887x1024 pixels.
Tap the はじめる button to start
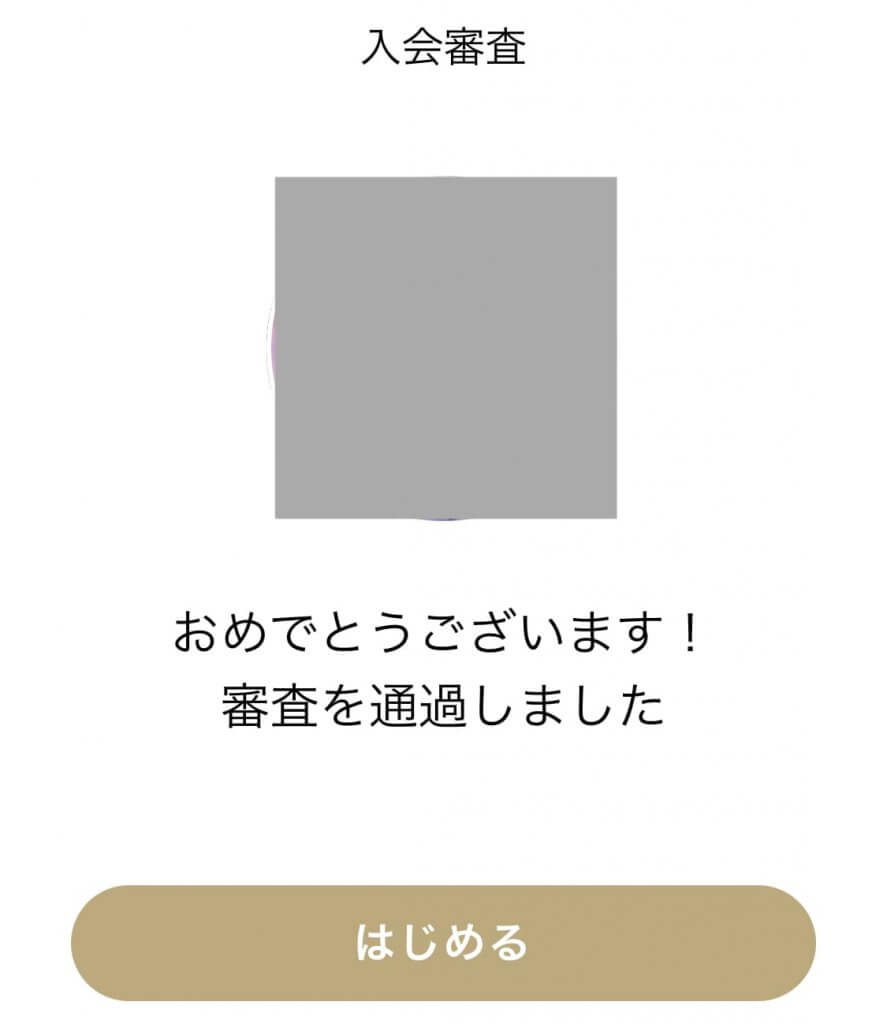click(x=443, y=942)
